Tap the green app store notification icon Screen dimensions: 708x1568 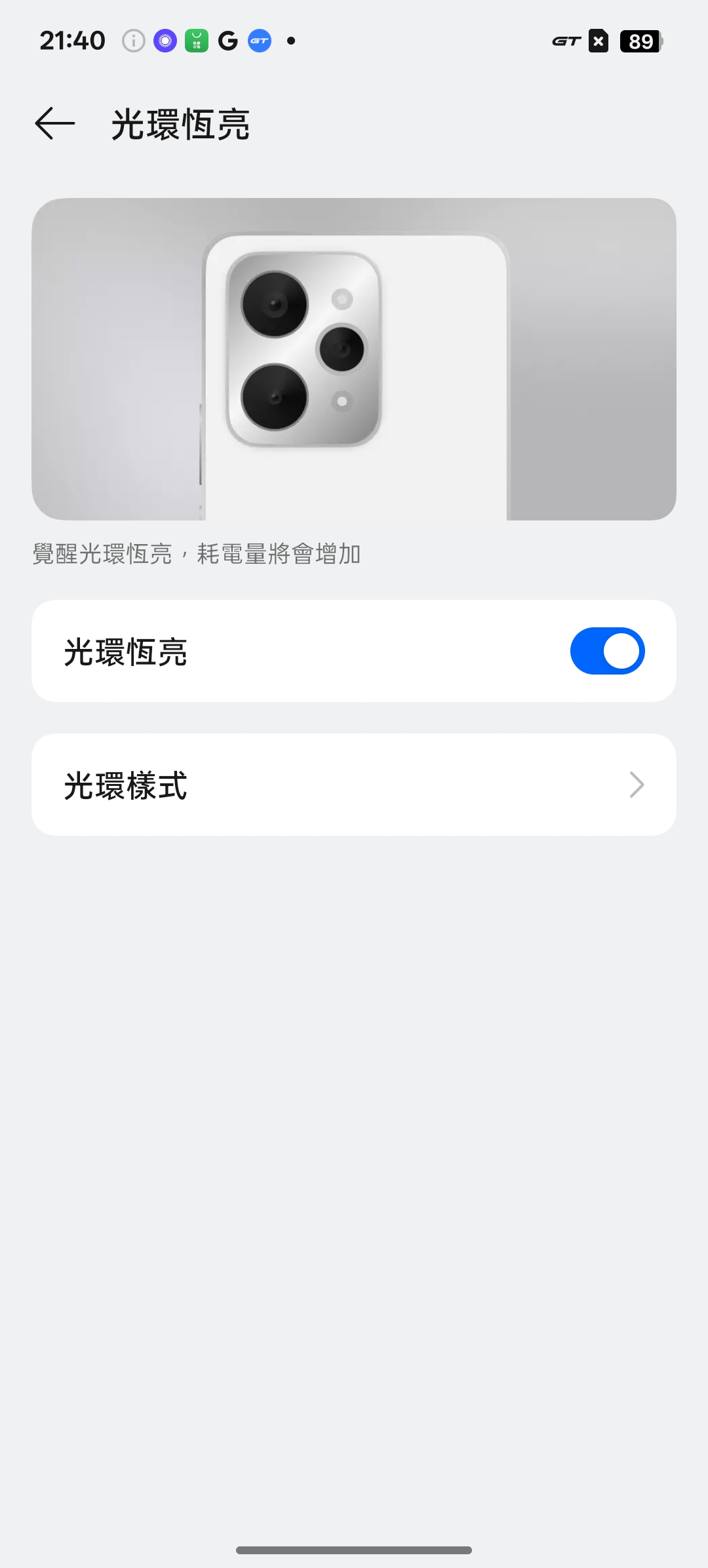195,41
